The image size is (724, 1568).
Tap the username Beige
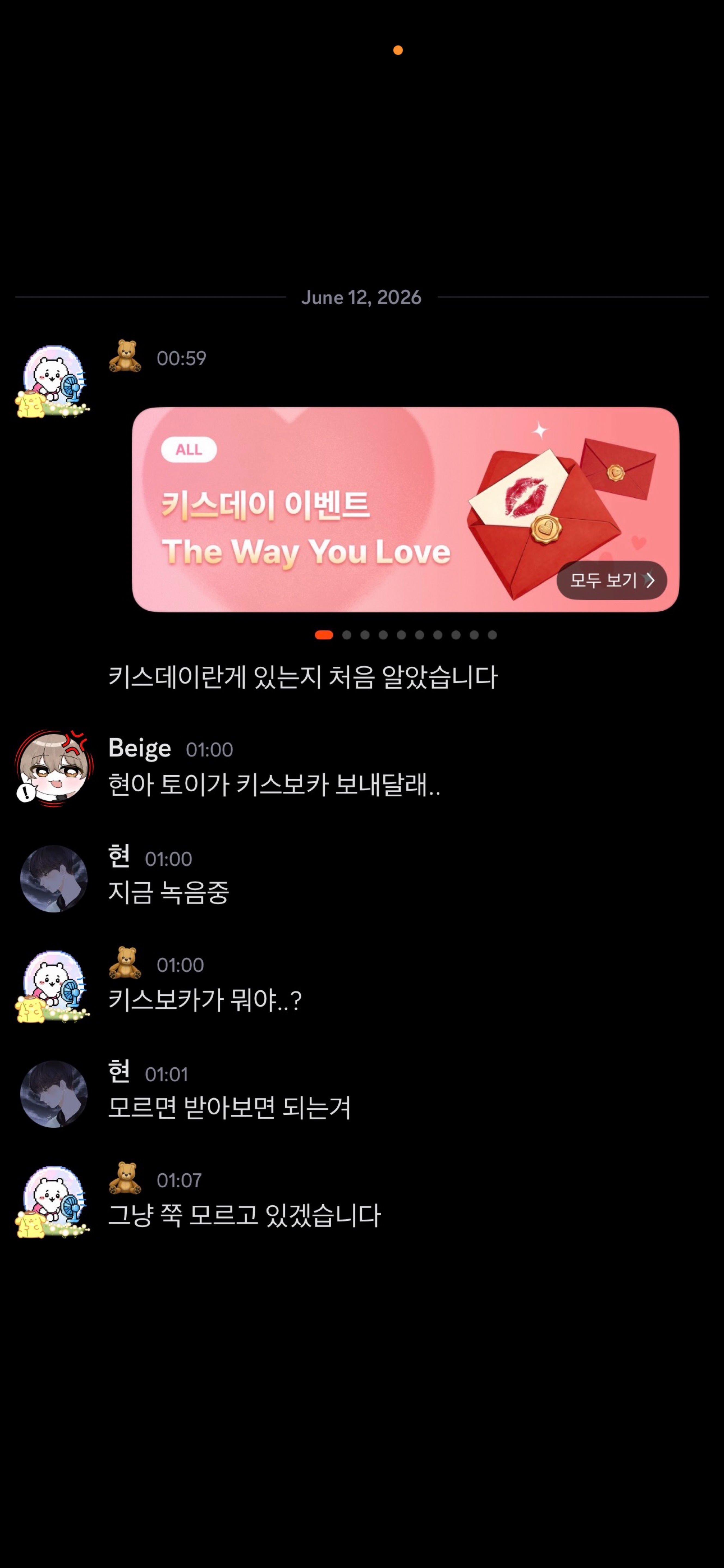pos(139,749)
